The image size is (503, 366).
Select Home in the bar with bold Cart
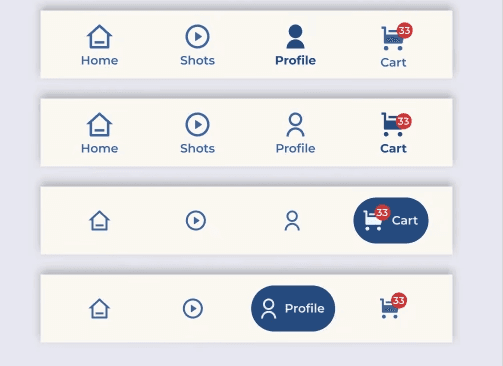point(99,133)
